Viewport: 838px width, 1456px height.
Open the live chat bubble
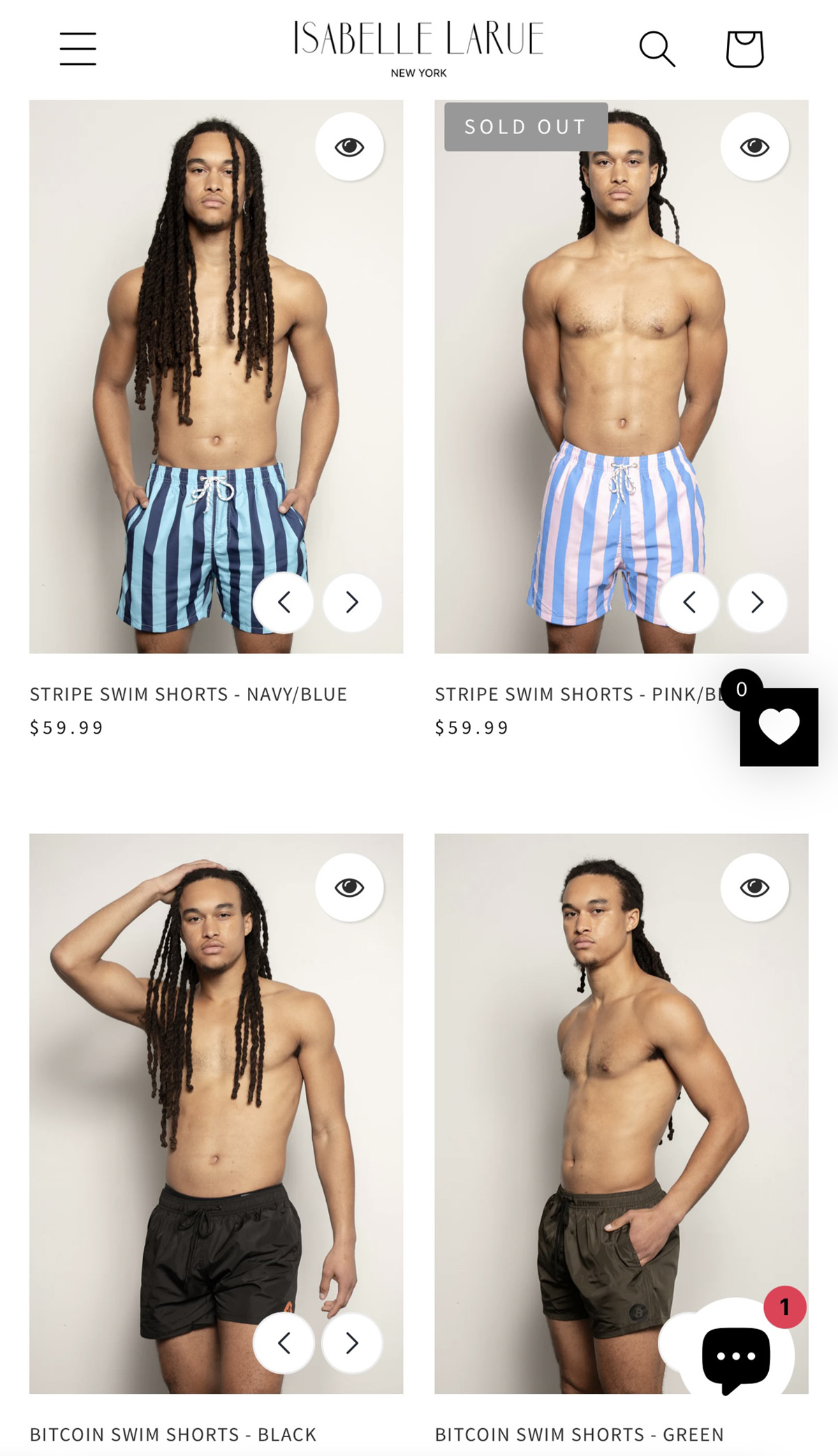point(736,1356)
